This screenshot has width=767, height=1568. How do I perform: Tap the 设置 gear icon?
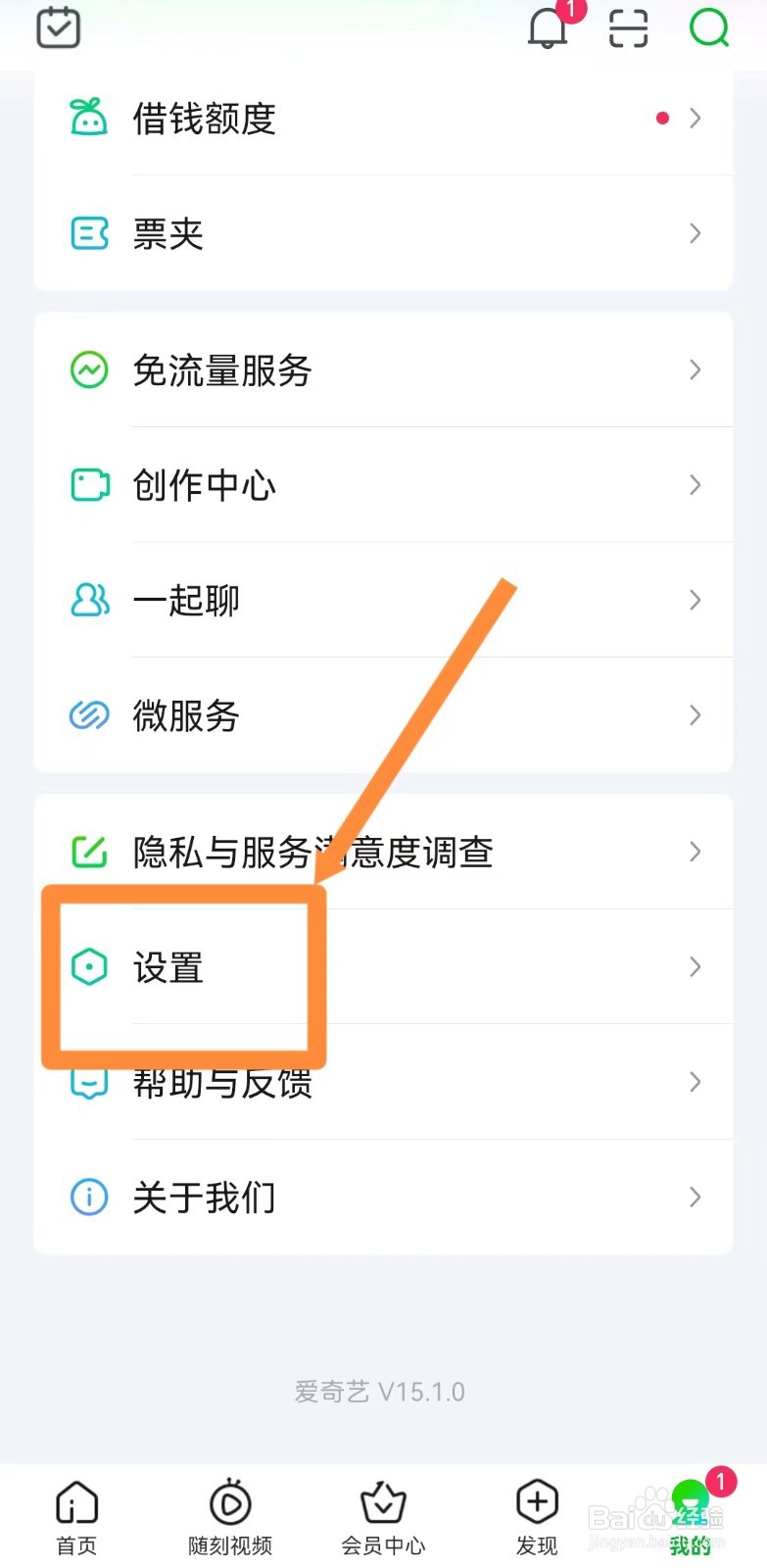[x=89, y=967]
